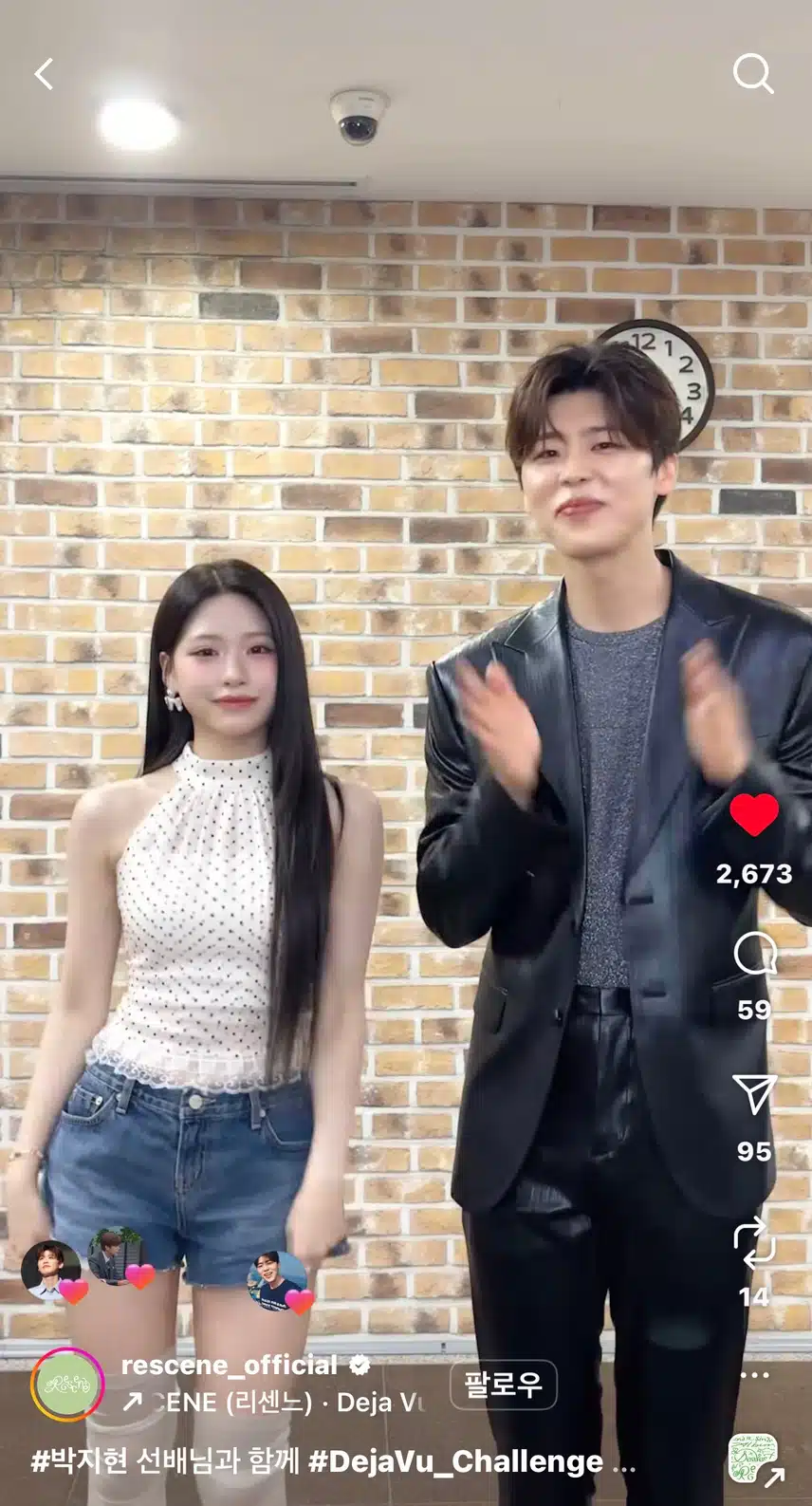812x1506 pixels.
Task: Open the search magnifier icon
Action: (753, 73)
